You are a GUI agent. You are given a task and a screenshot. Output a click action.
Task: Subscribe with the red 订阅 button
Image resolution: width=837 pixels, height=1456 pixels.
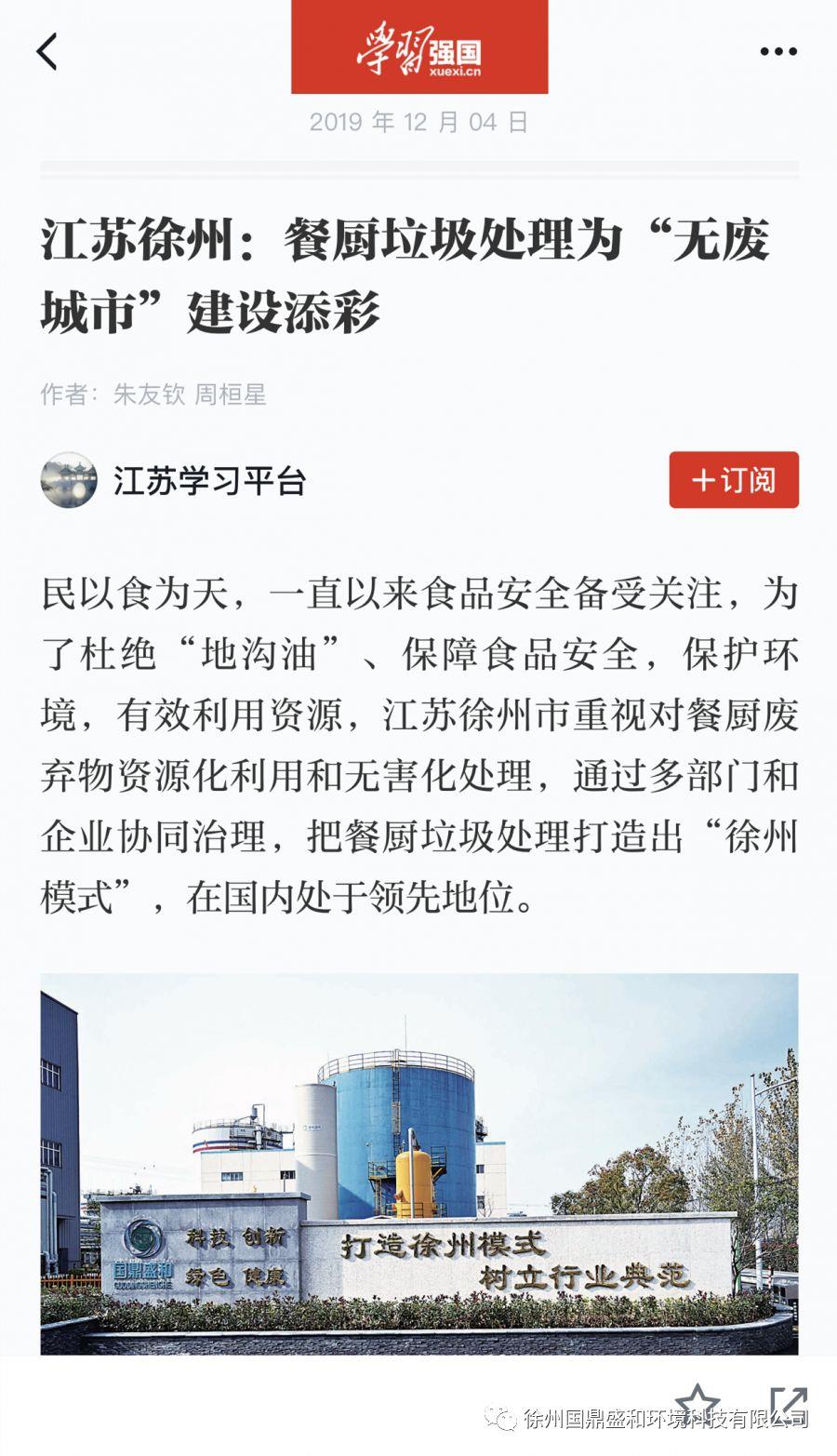pos(734,480)
